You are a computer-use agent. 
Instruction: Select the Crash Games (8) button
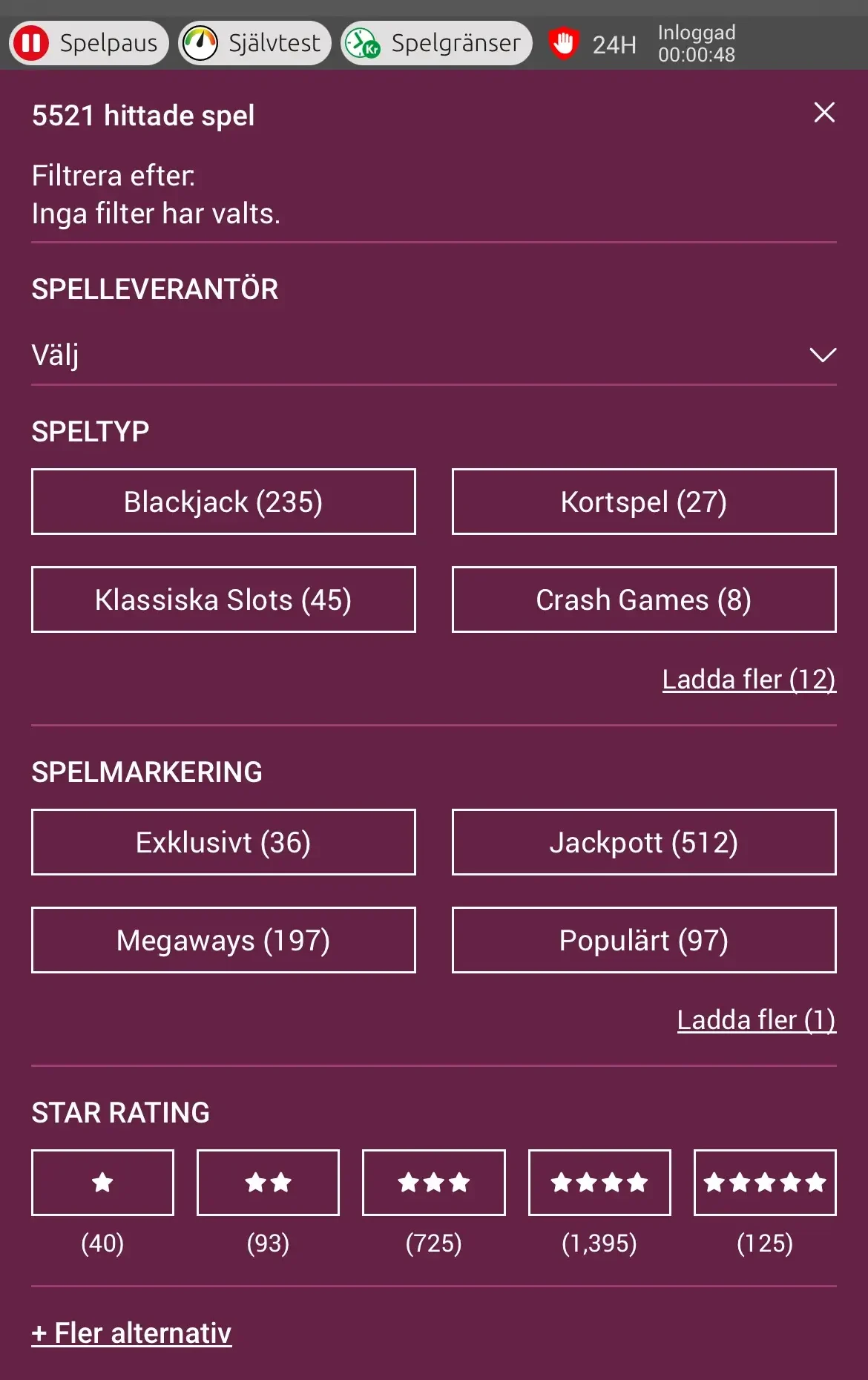click(642, 599)
